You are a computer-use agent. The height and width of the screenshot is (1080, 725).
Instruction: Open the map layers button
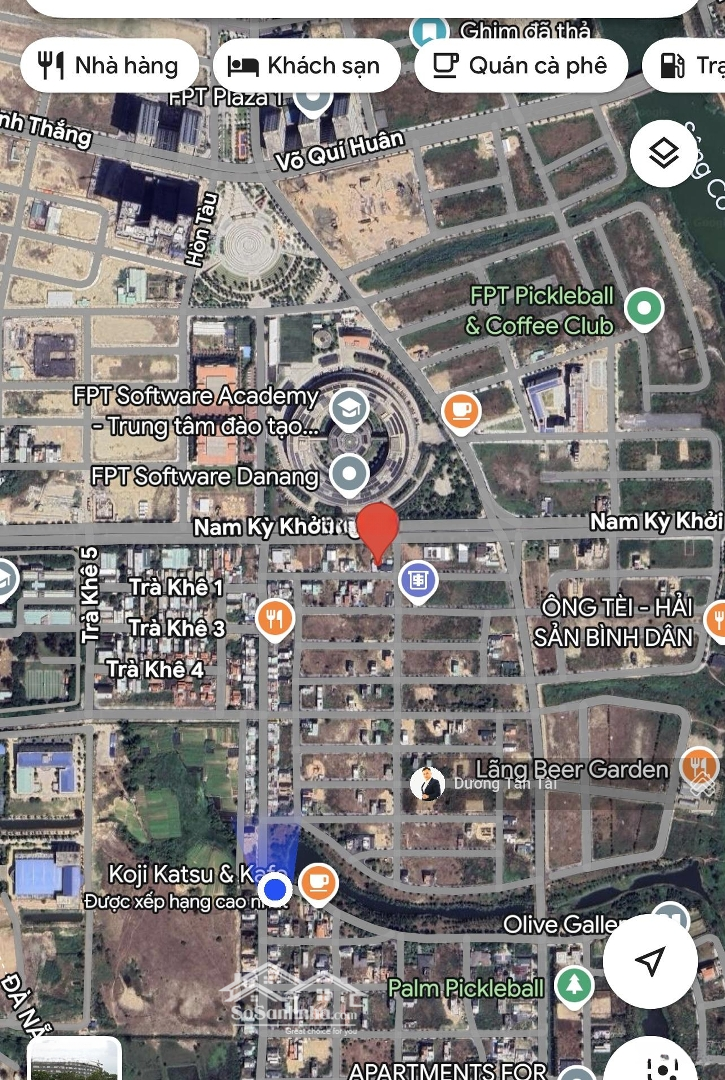[664, 154]
